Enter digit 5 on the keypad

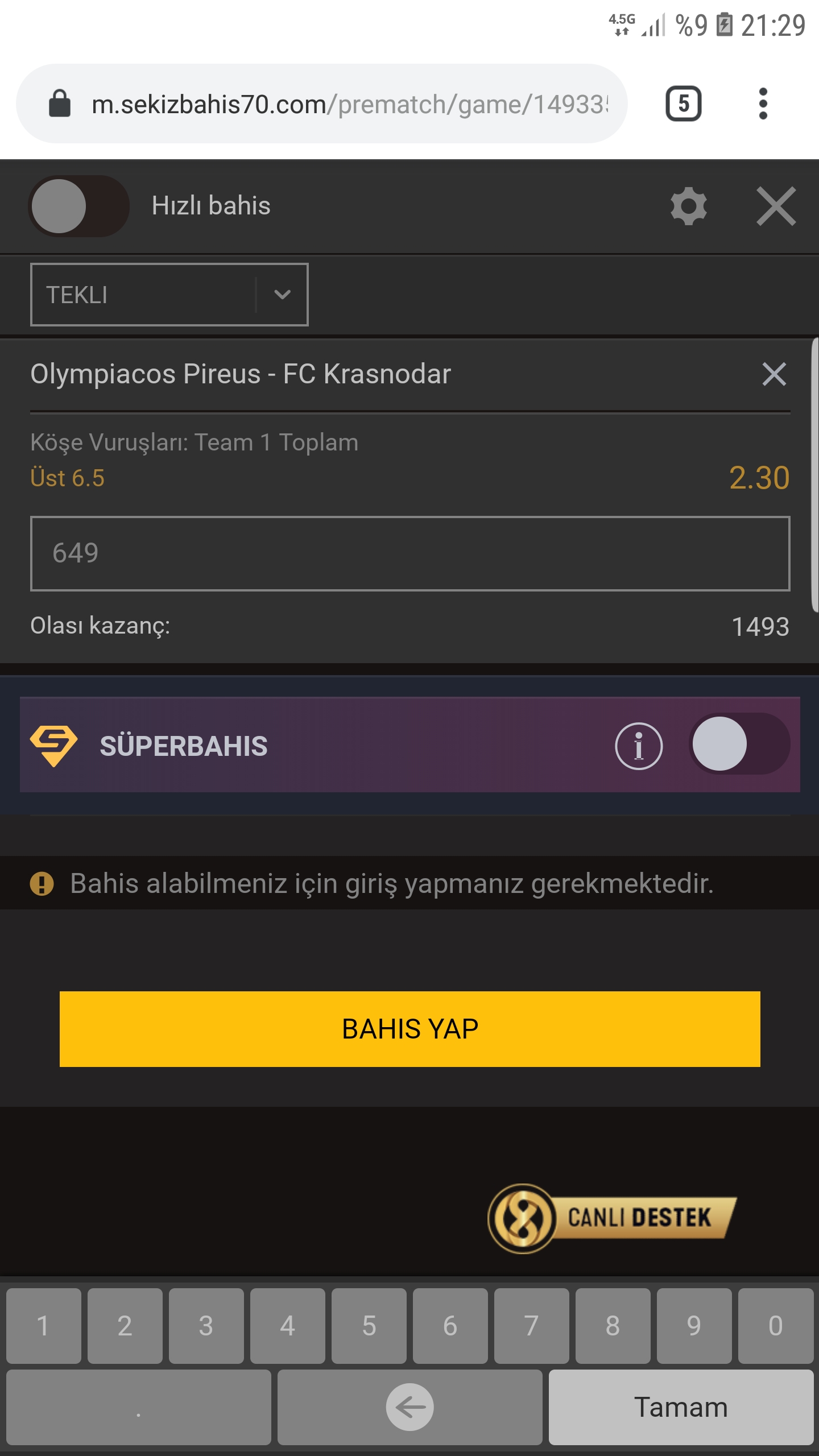(x=369, y=1326)
